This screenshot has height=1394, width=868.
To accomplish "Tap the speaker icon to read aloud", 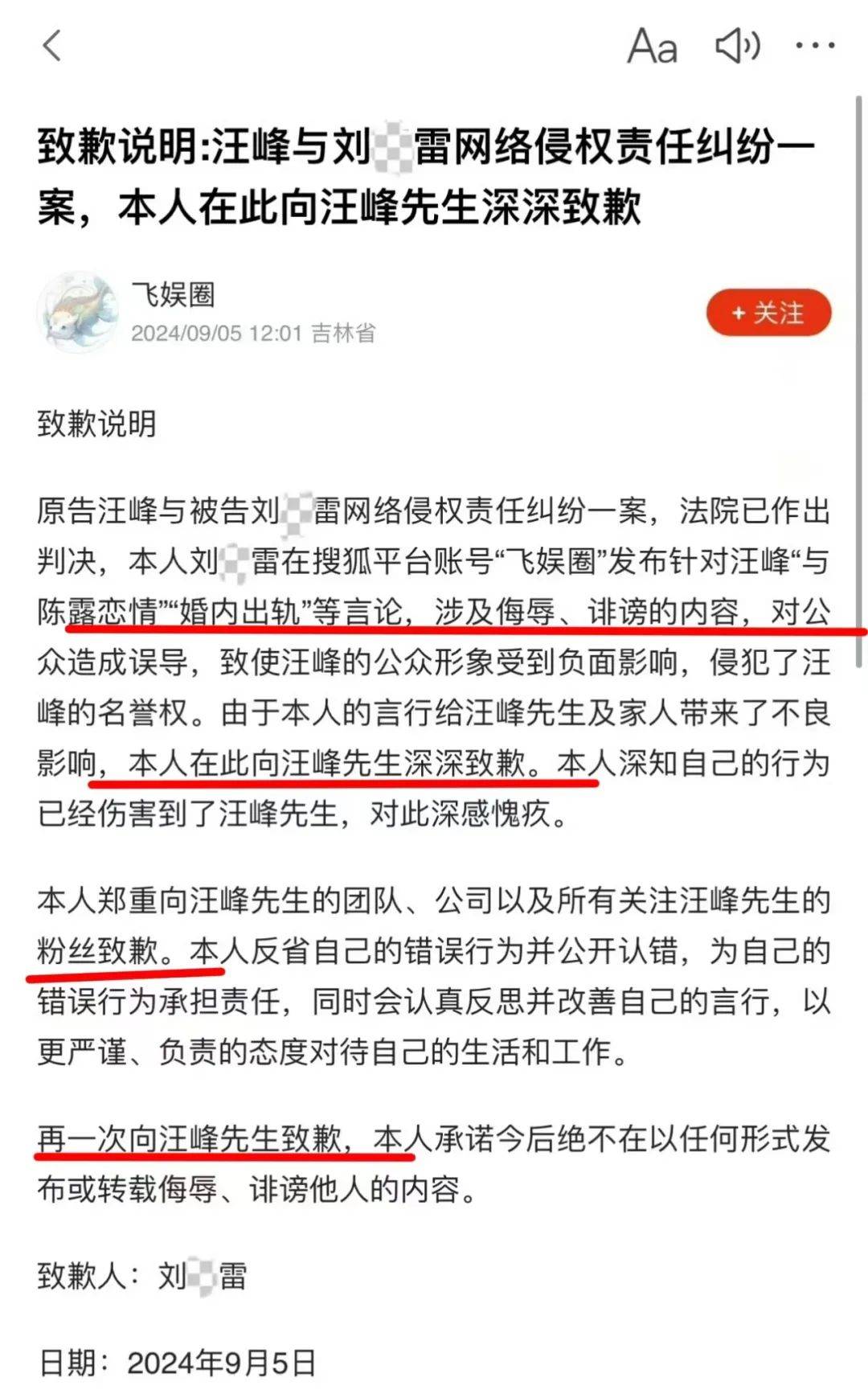I will (x=737, y=46).
